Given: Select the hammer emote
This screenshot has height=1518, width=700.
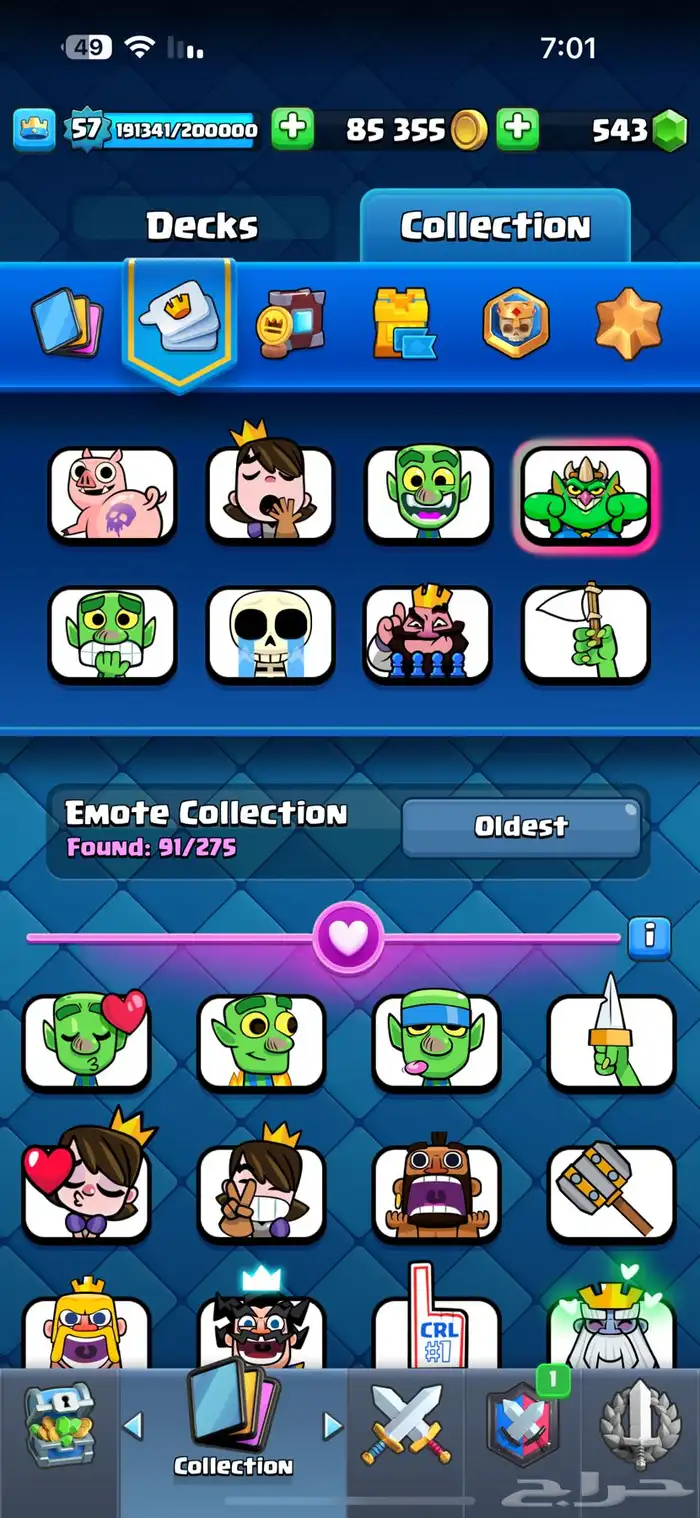Looking at the screenshot, I should [x=611, y=1192].
